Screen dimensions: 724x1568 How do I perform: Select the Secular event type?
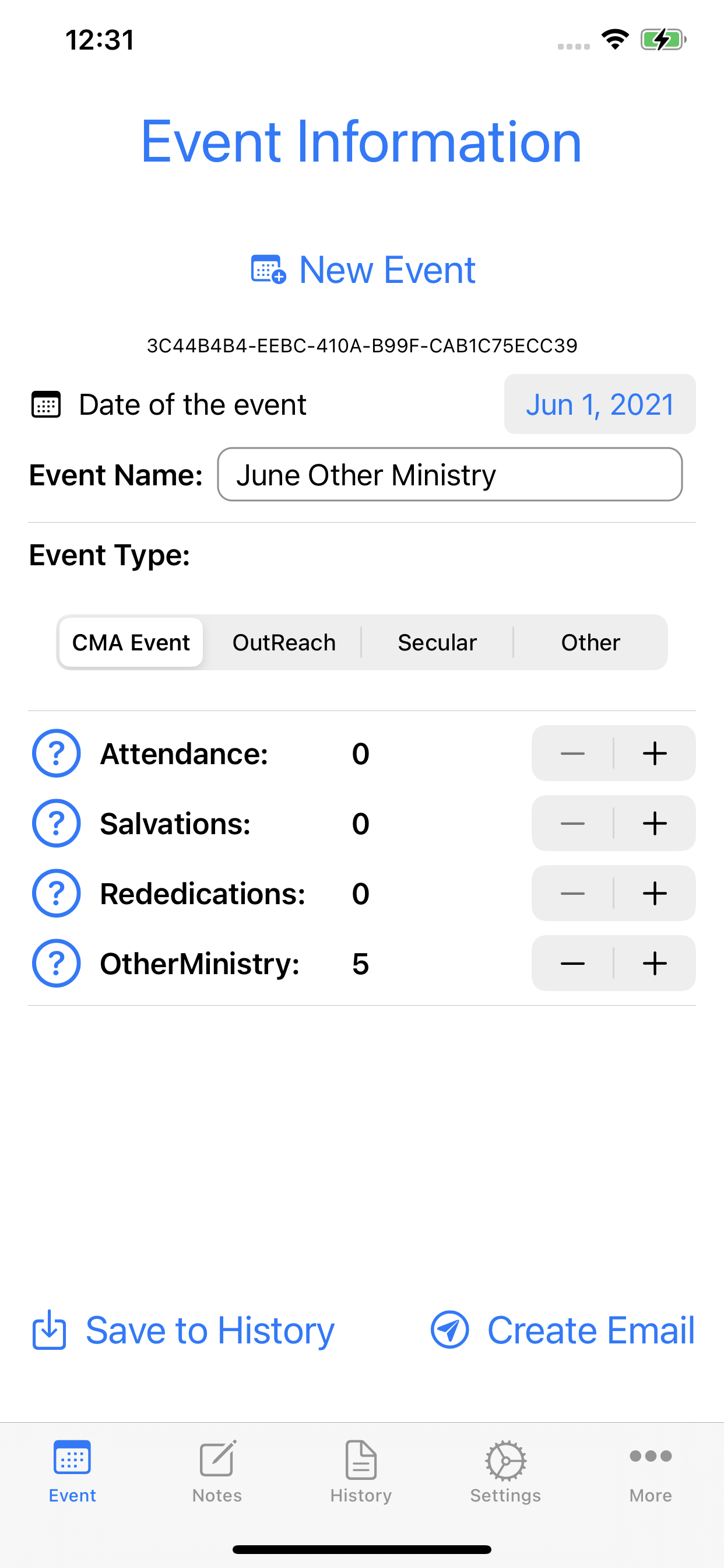click(437, 643)
